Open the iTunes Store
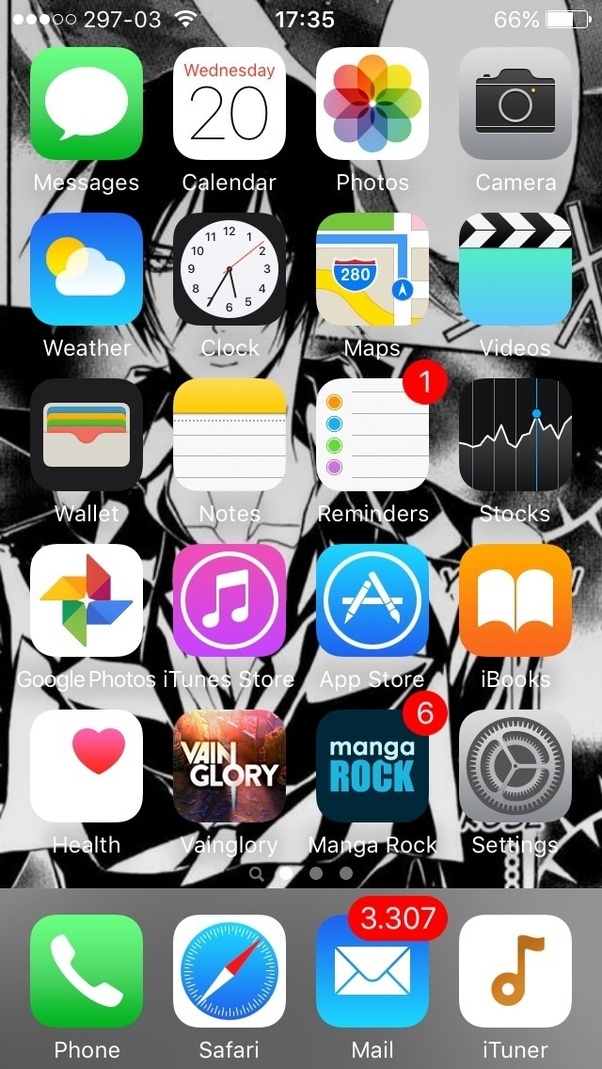 [229, 600]
